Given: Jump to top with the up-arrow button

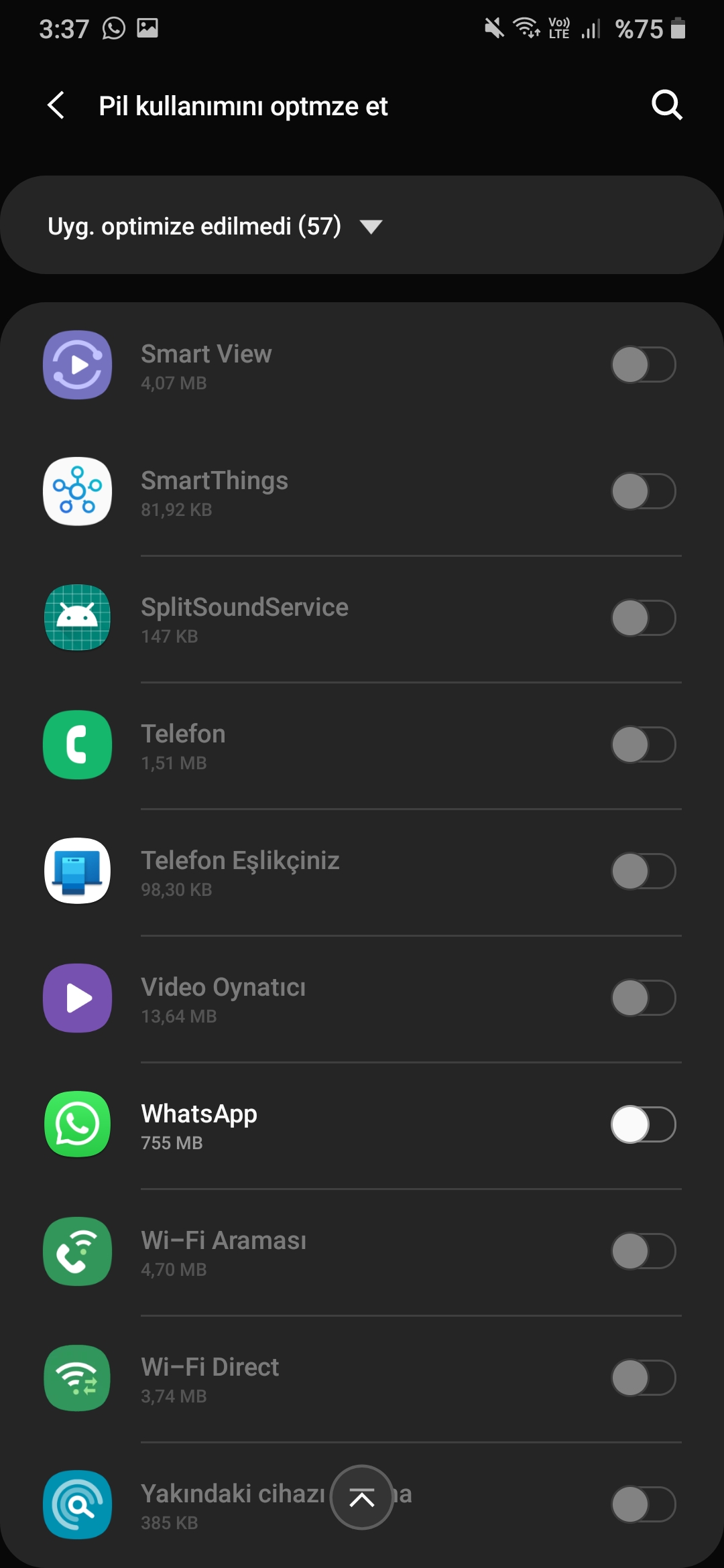Looking at the screenshot, I should pyautogui.click(x=362, y=1498).
